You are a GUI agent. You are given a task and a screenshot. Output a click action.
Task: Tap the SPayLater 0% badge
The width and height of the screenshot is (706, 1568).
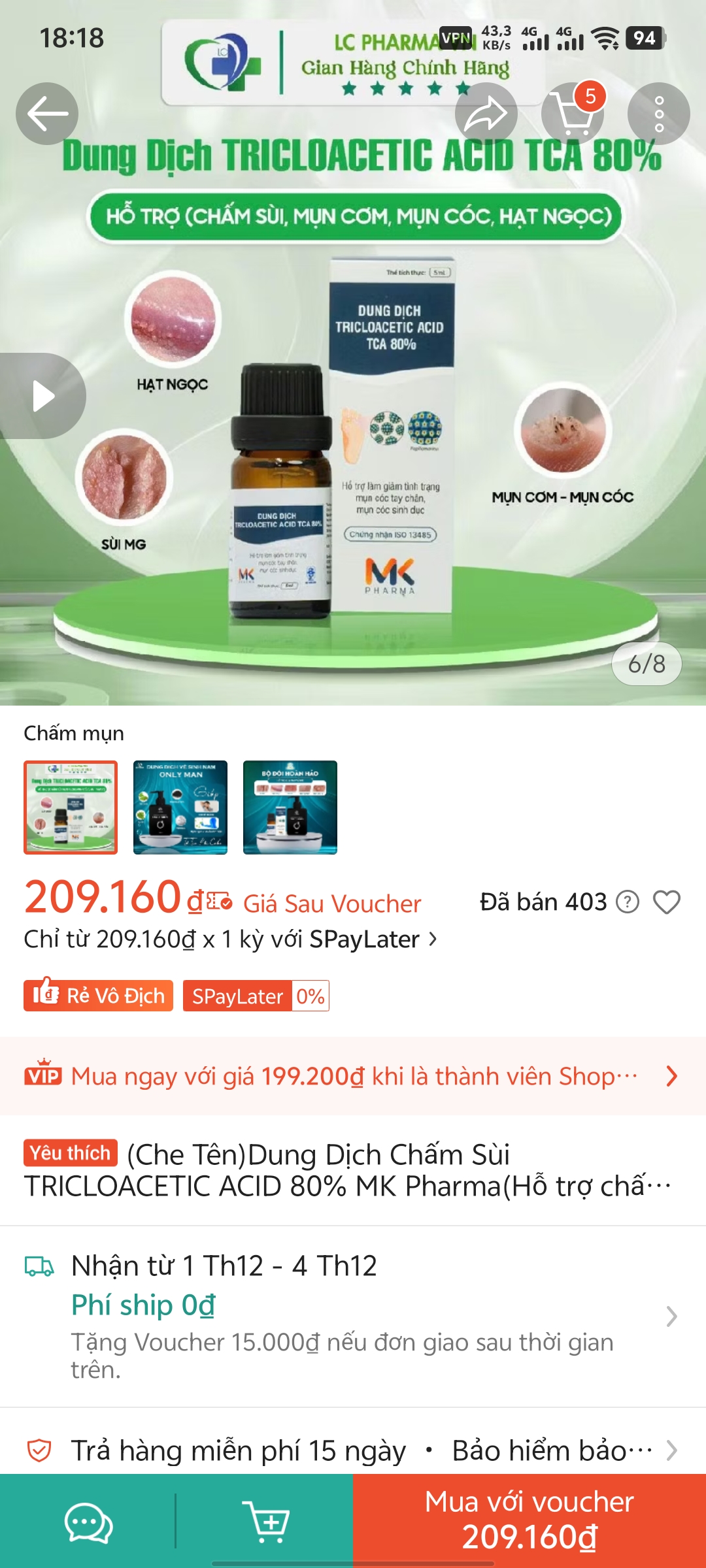click(x=256, y=996)
